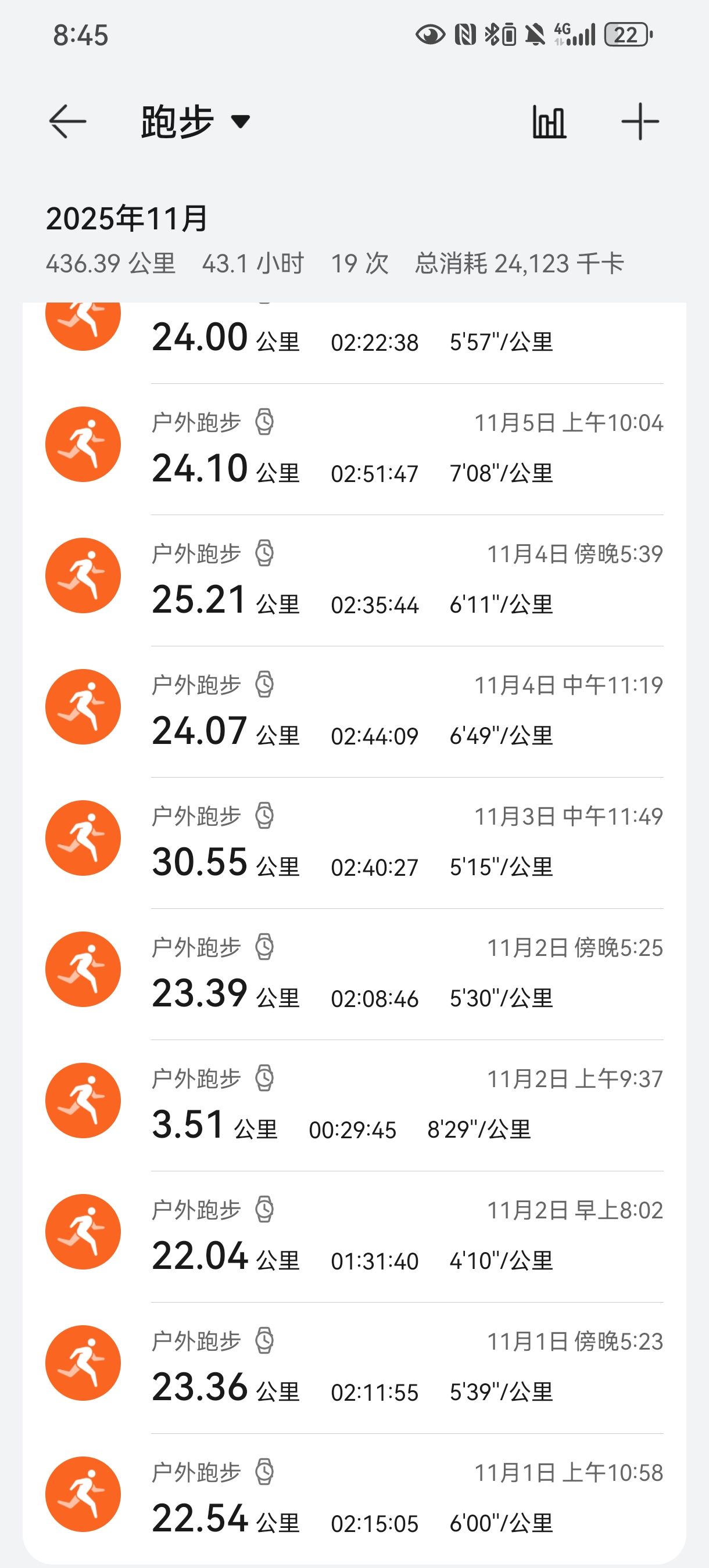Open the 3.51 公里 short run
Screen dimensions: 709x1568
click(353, 1104)
